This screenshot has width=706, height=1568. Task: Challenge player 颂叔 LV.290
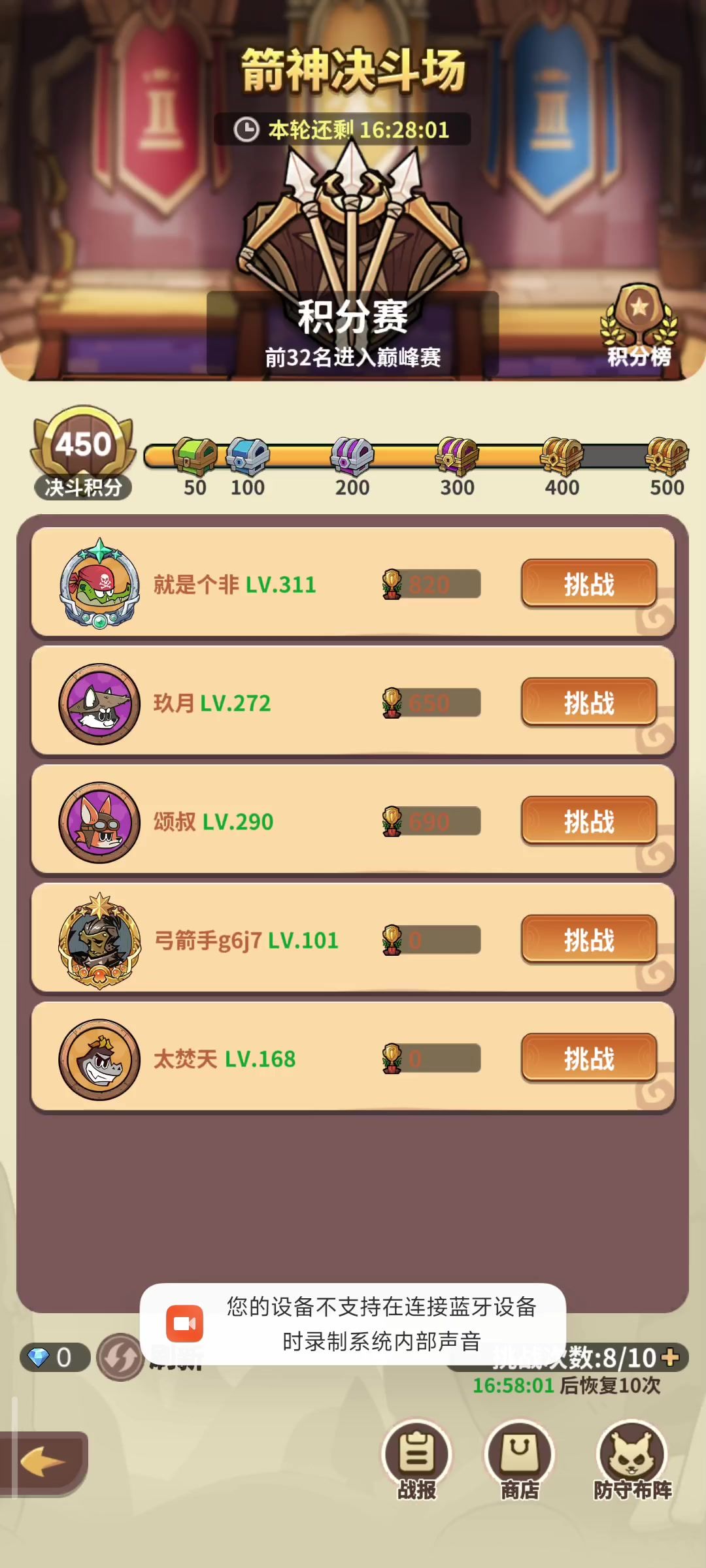tap(588, 821)
